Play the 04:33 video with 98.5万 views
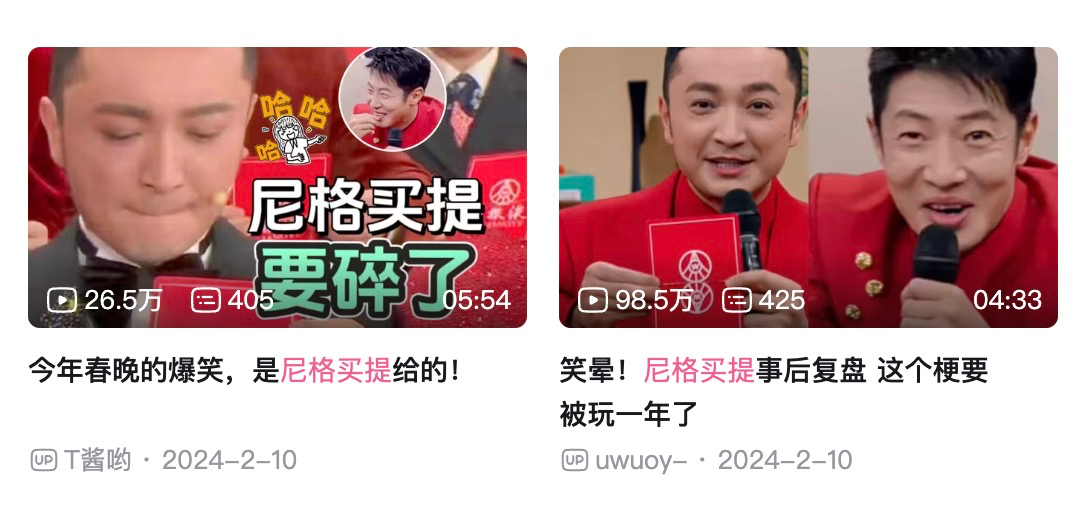 click(808, 187)
